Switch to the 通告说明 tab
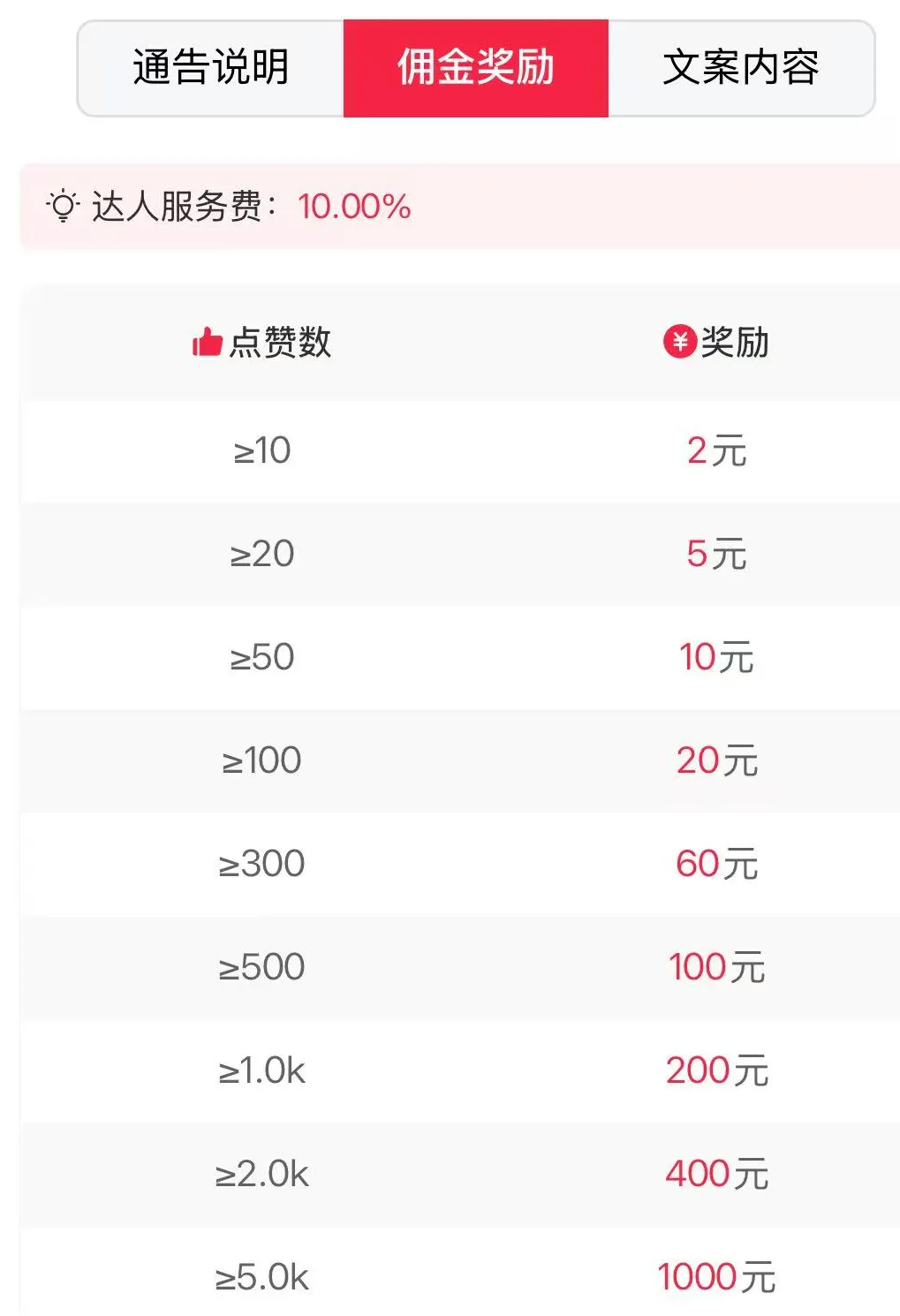 (x=211, y=68)
